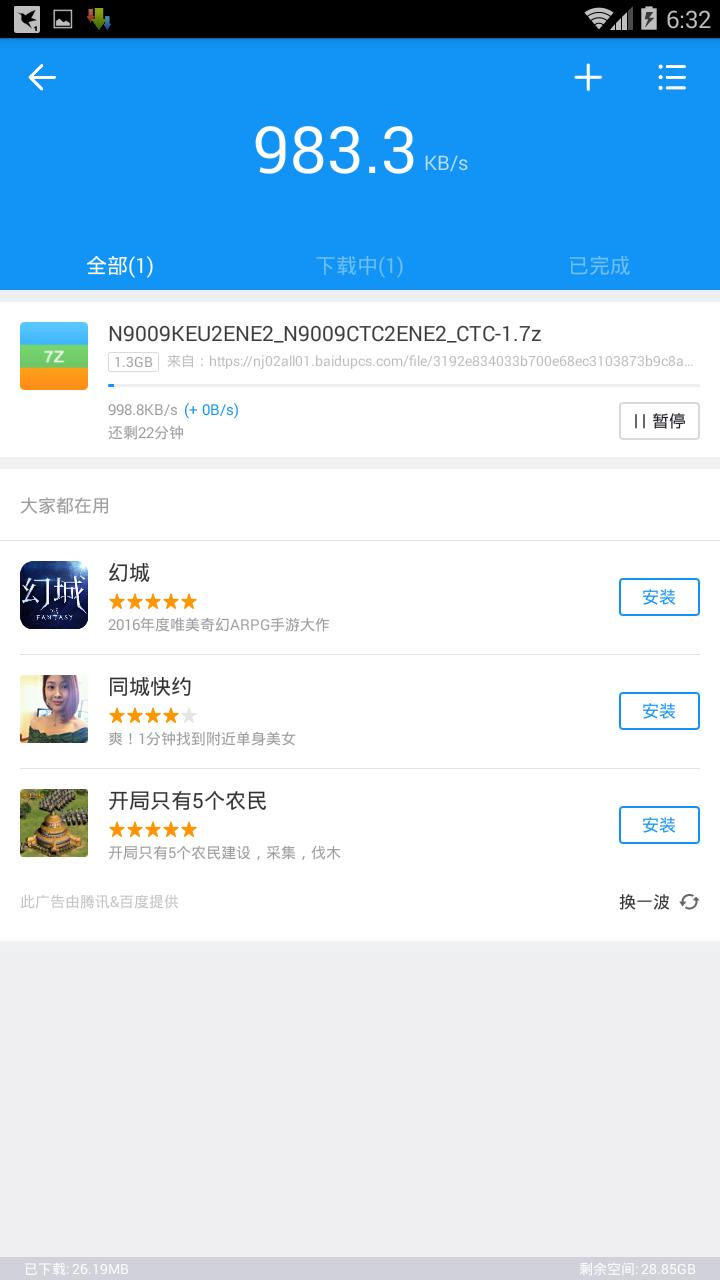Switch to the 已完成 tab
This screenshot has width=720, height=1280.
pos(600,265)
